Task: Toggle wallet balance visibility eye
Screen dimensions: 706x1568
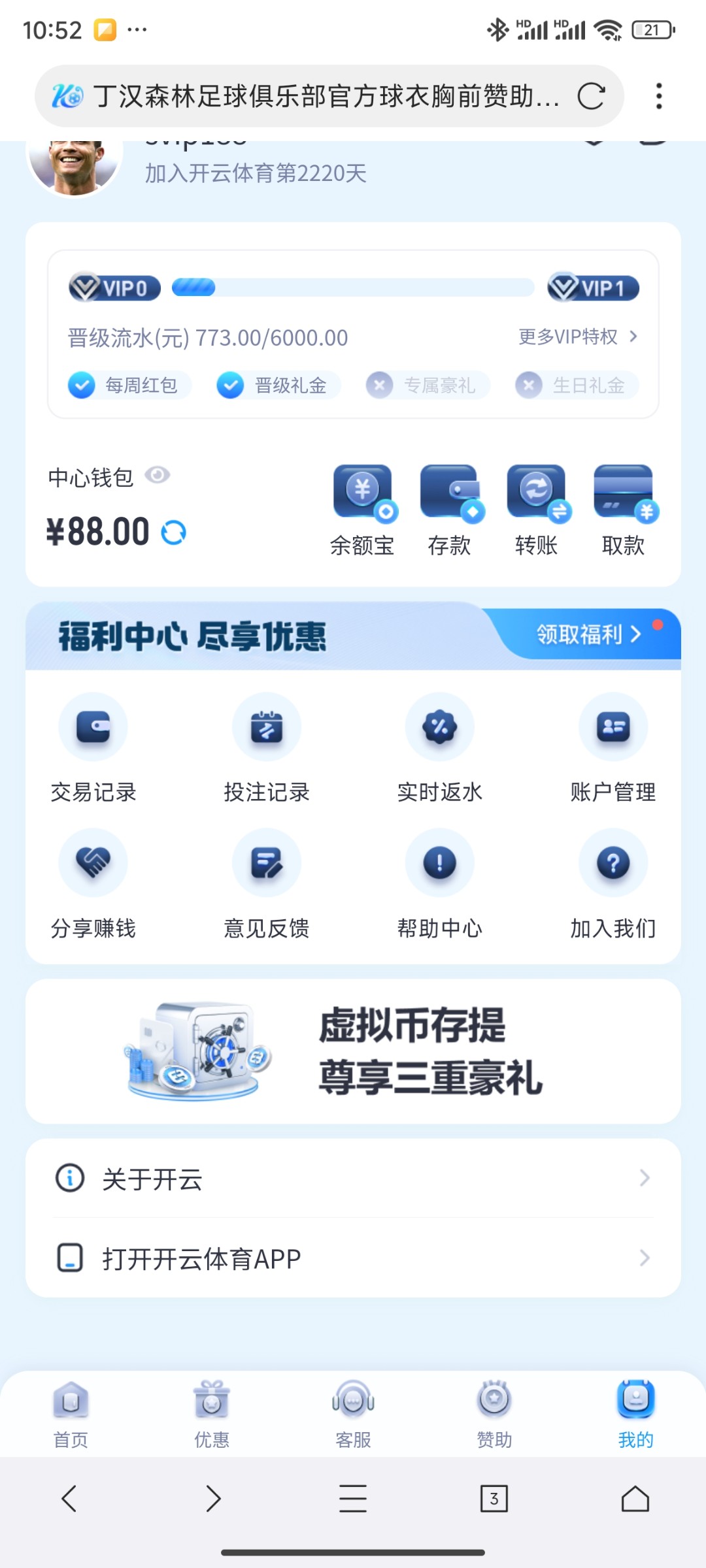Action: pyautogui.click(x=158, y=475)
